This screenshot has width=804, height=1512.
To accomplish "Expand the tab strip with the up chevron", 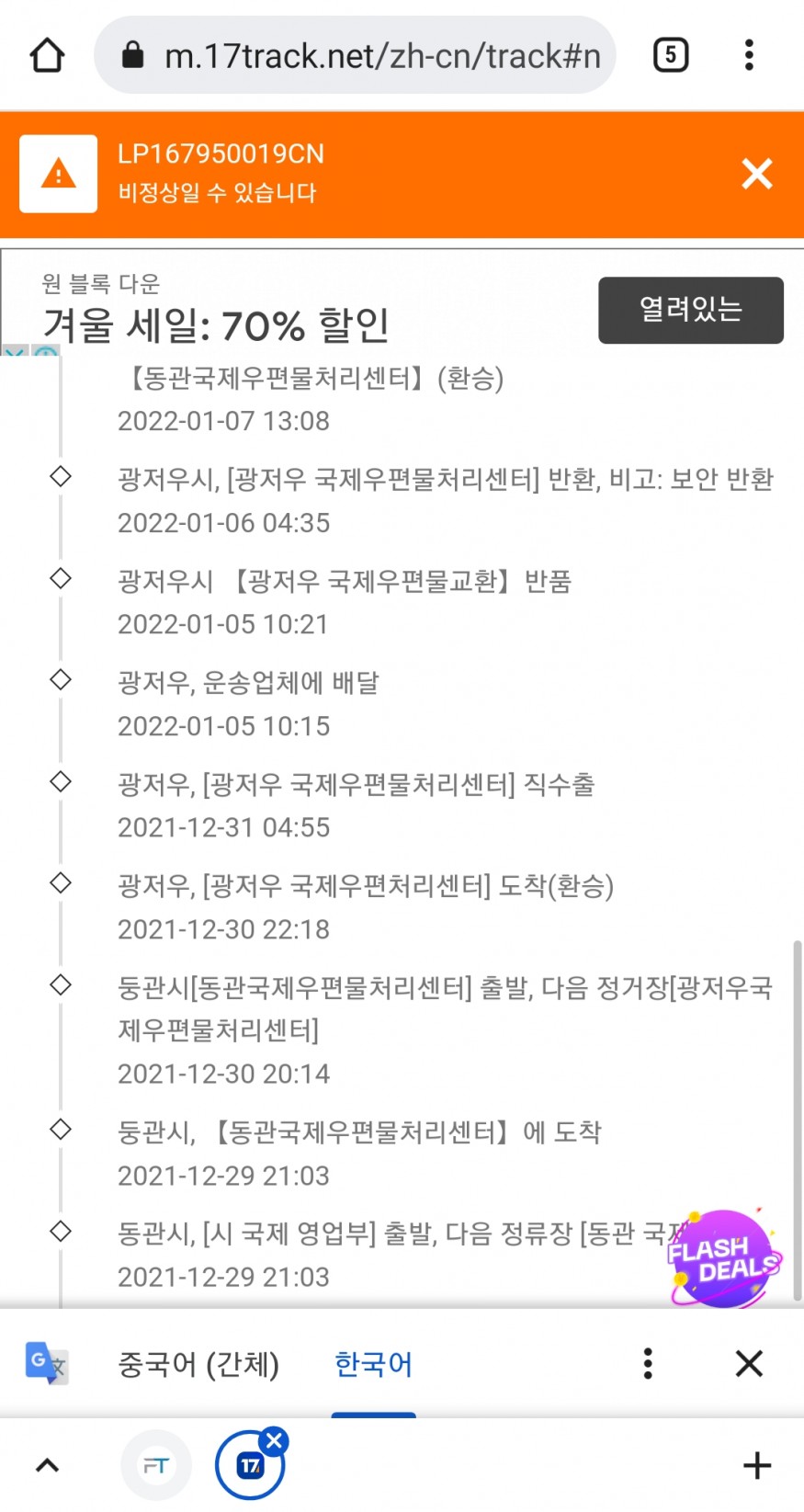I will (48, 1465).
